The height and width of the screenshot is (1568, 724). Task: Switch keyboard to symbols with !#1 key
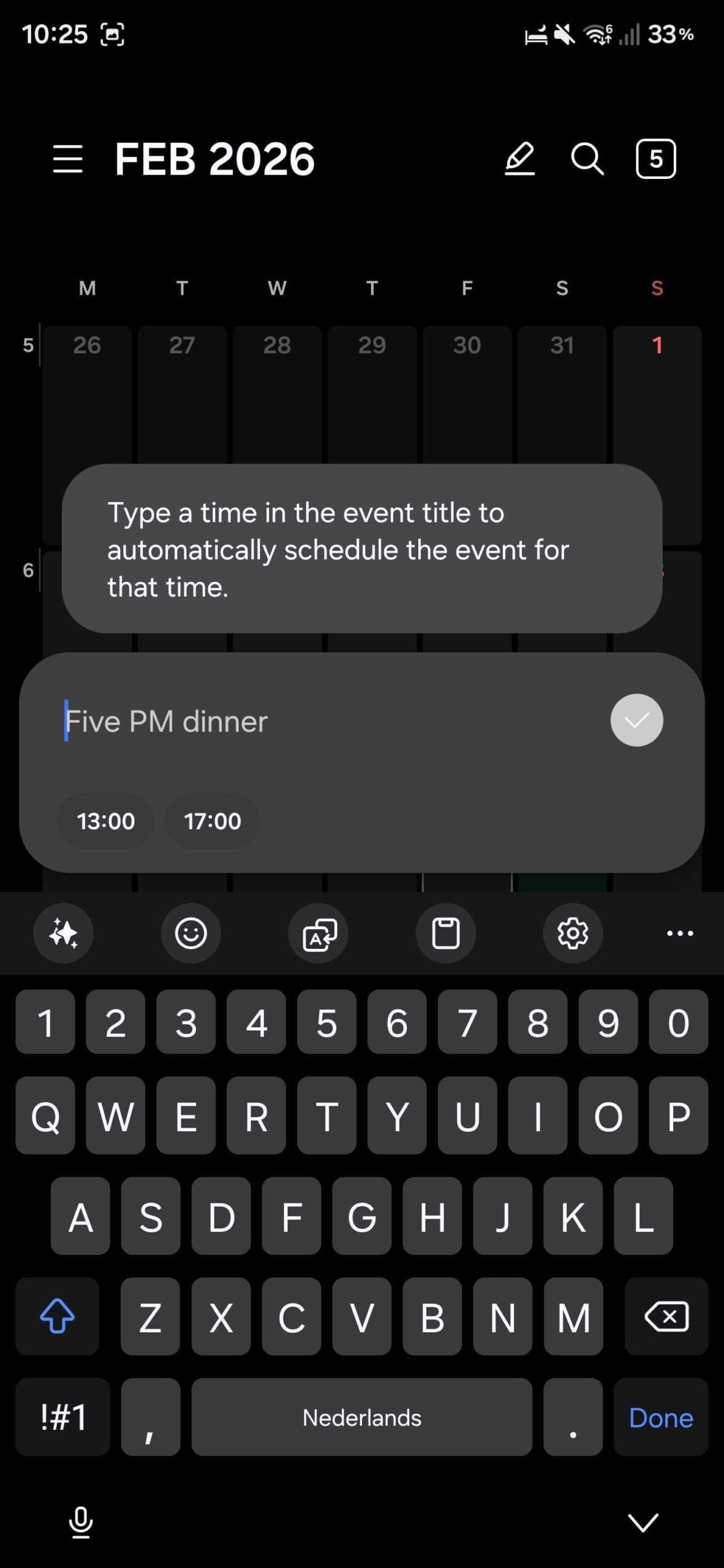[x=62, y=1417]
